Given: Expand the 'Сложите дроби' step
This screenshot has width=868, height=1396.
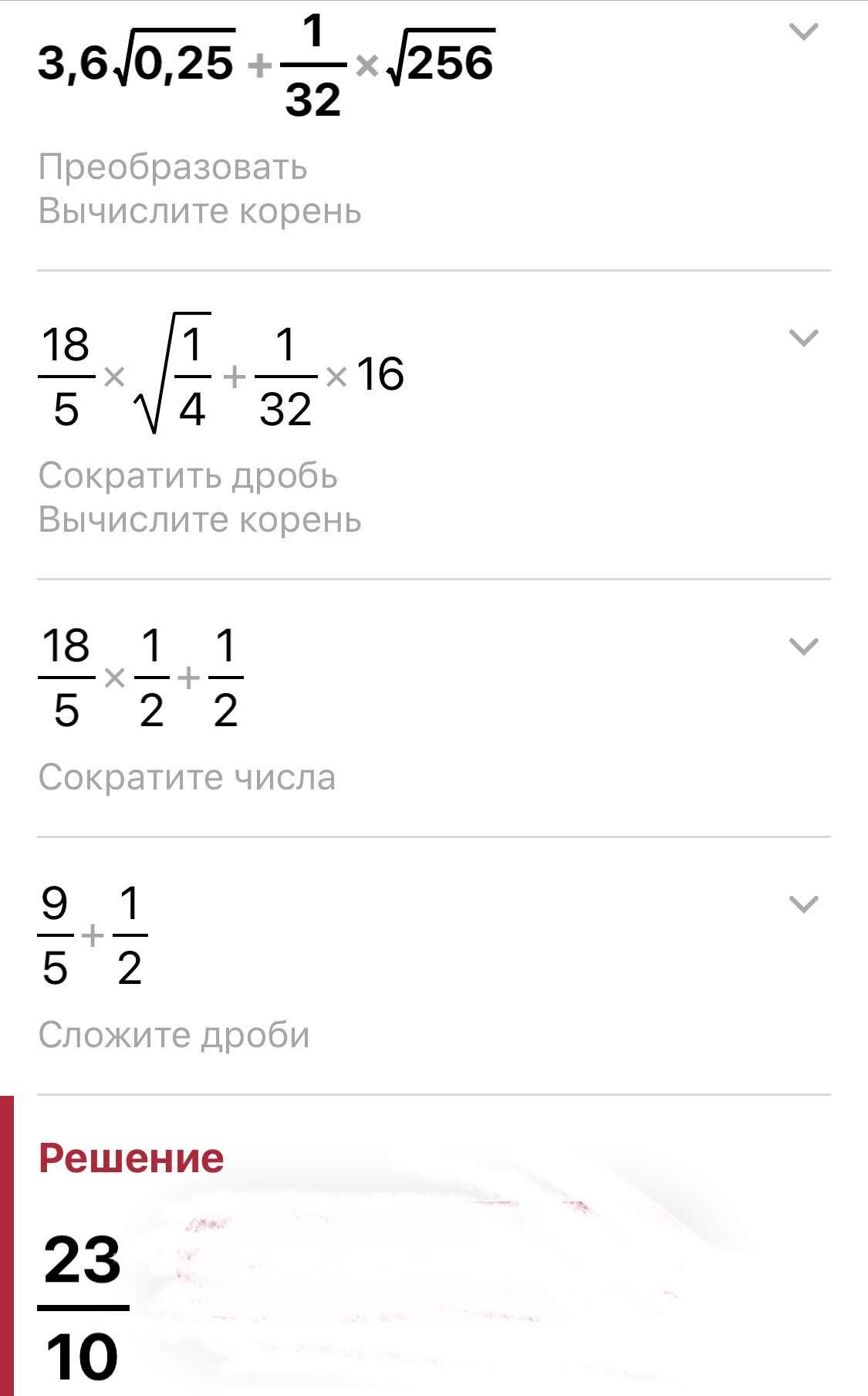Looking at the screenshot, I should click(x=804, y=904).
